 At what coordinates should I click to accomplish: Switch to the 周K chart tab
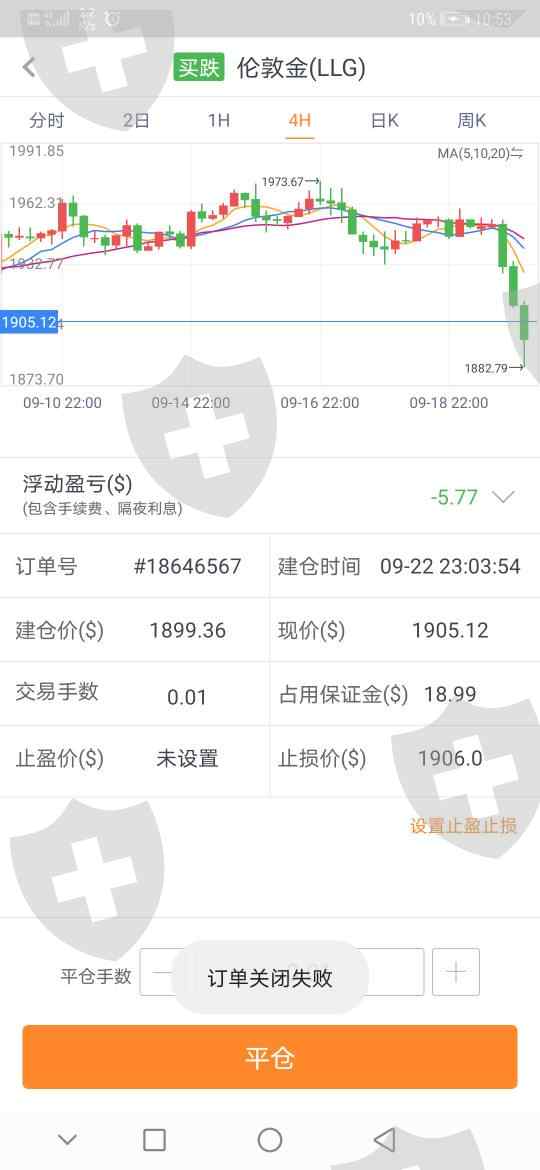tap(471, 121)
